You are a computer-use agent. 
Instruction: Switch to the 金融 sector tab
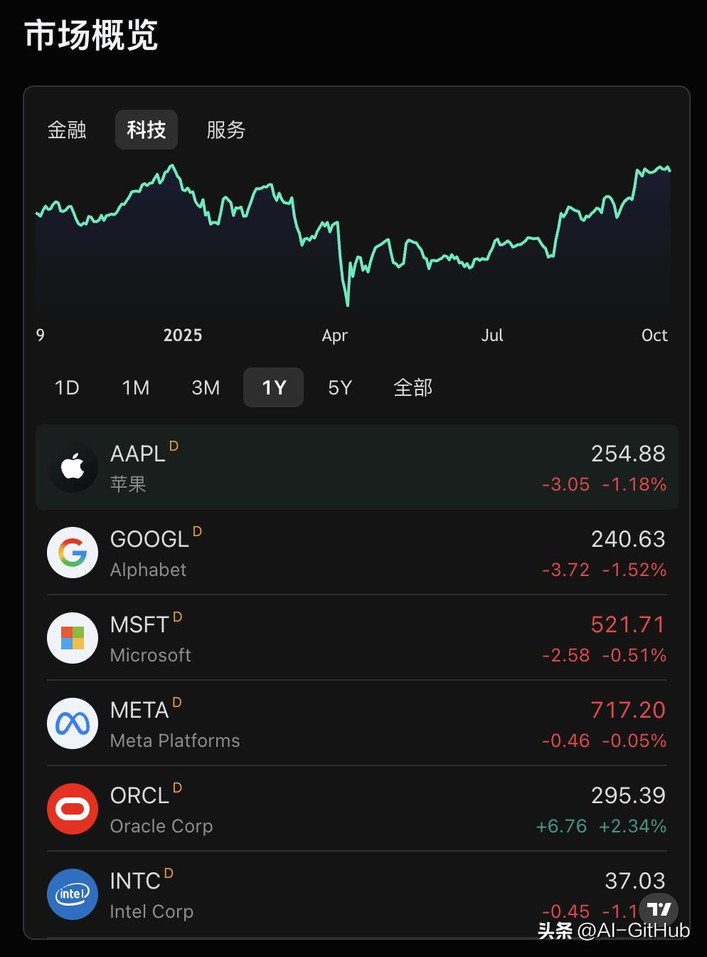[x=67, y=130]
